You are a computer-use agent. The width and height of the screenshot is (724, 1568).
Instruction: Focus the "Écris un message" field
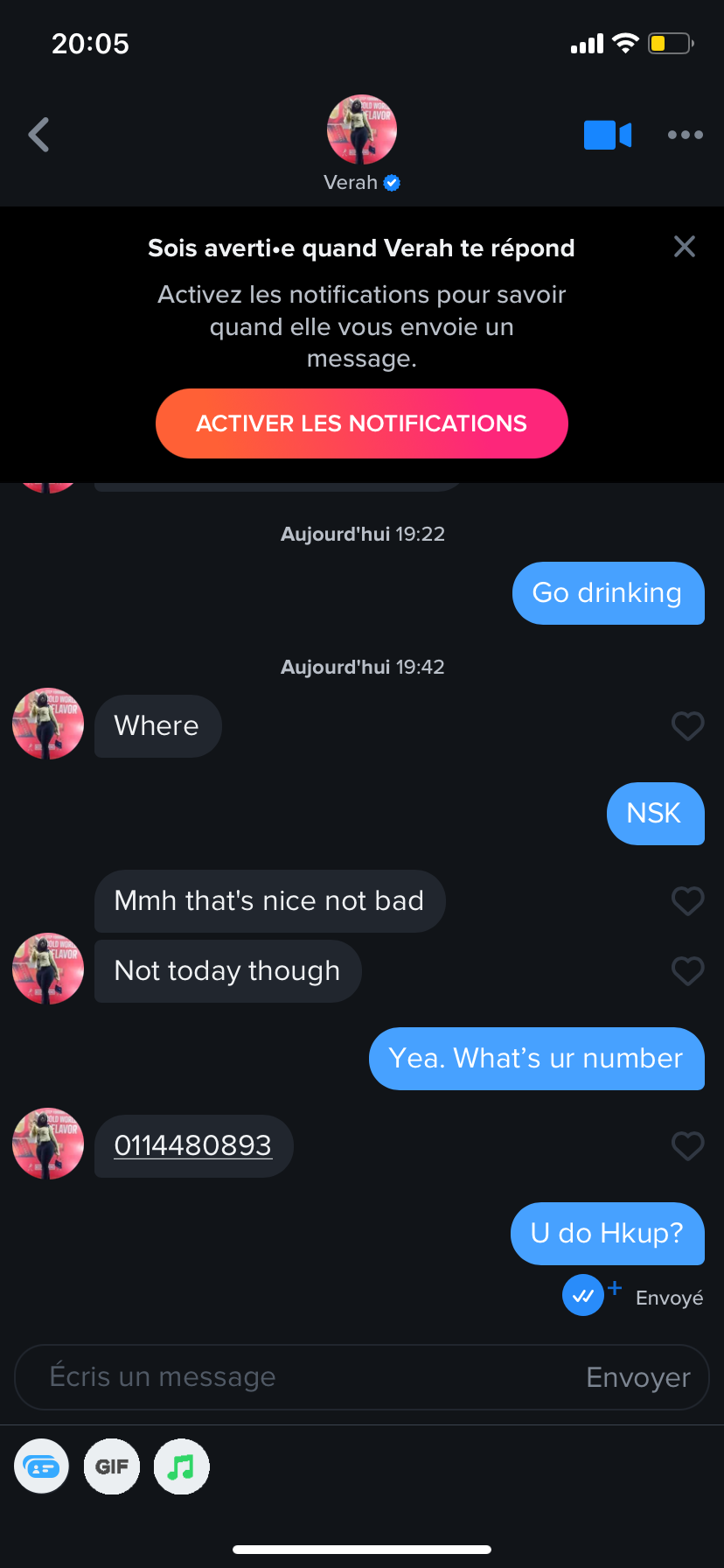click(x=297, y=1377)
